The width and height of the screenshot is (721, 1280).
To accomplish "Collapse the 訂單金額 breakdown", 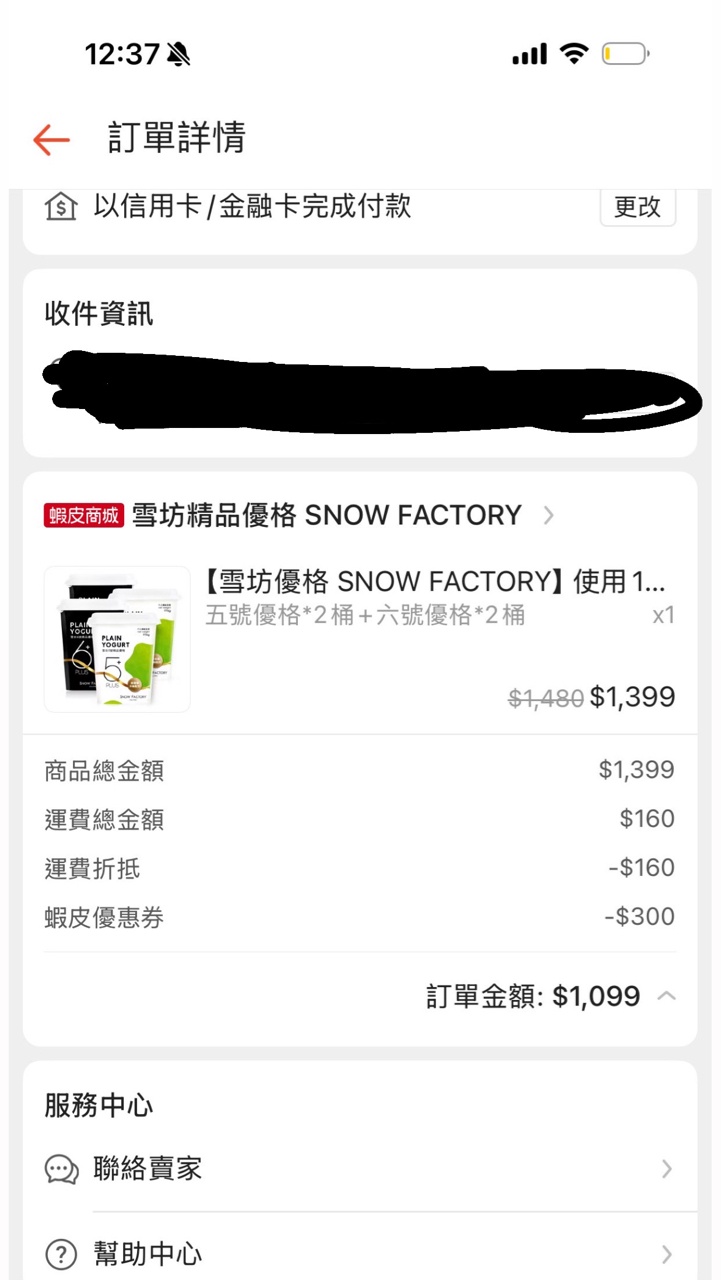I will [x=667, y=996].
